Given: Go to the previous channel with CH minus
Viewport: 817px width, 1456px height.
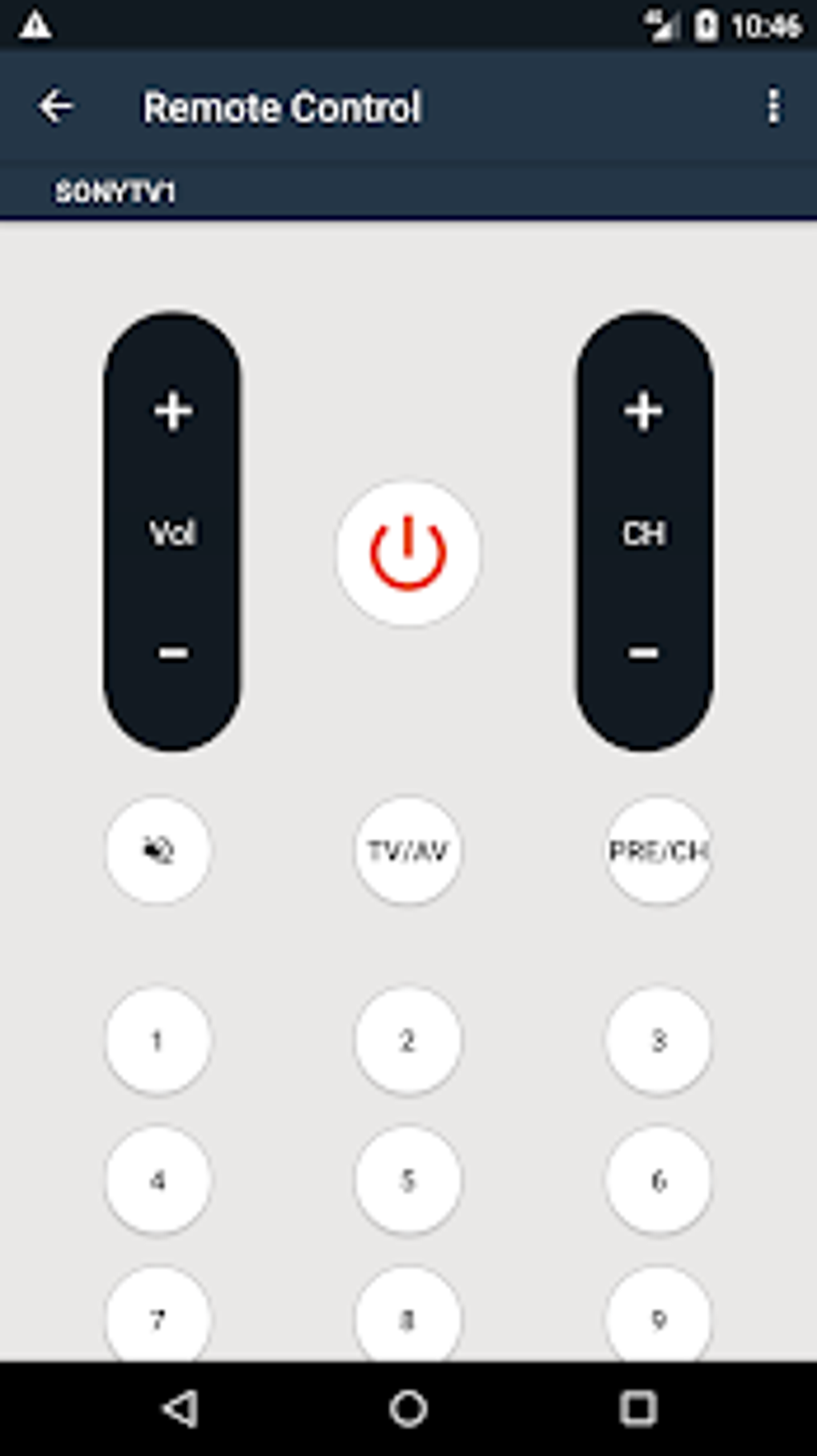Looking at the screenshot, I should 644,653.
